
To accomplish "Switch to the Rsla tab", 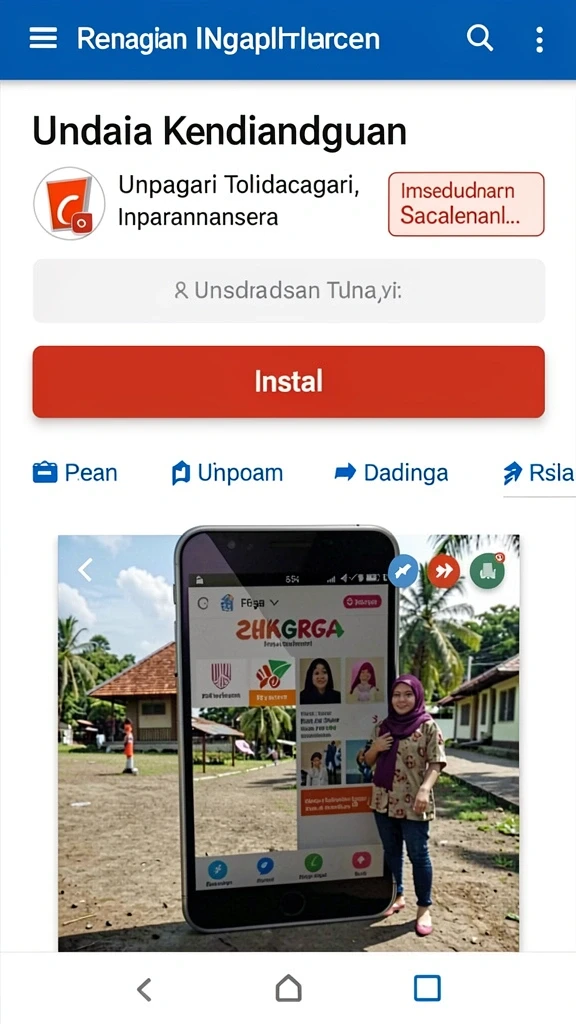I will coord(539,472).
